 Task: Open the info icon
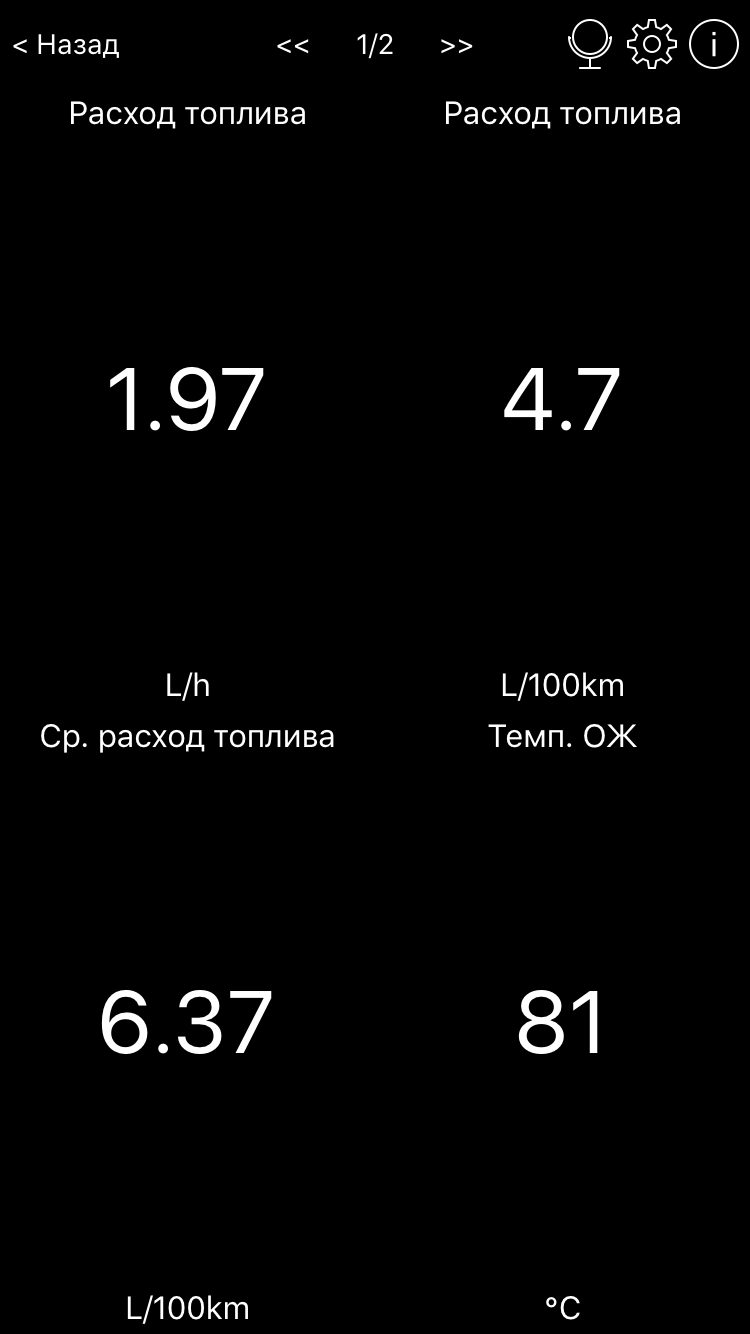(x=714, y=45)
